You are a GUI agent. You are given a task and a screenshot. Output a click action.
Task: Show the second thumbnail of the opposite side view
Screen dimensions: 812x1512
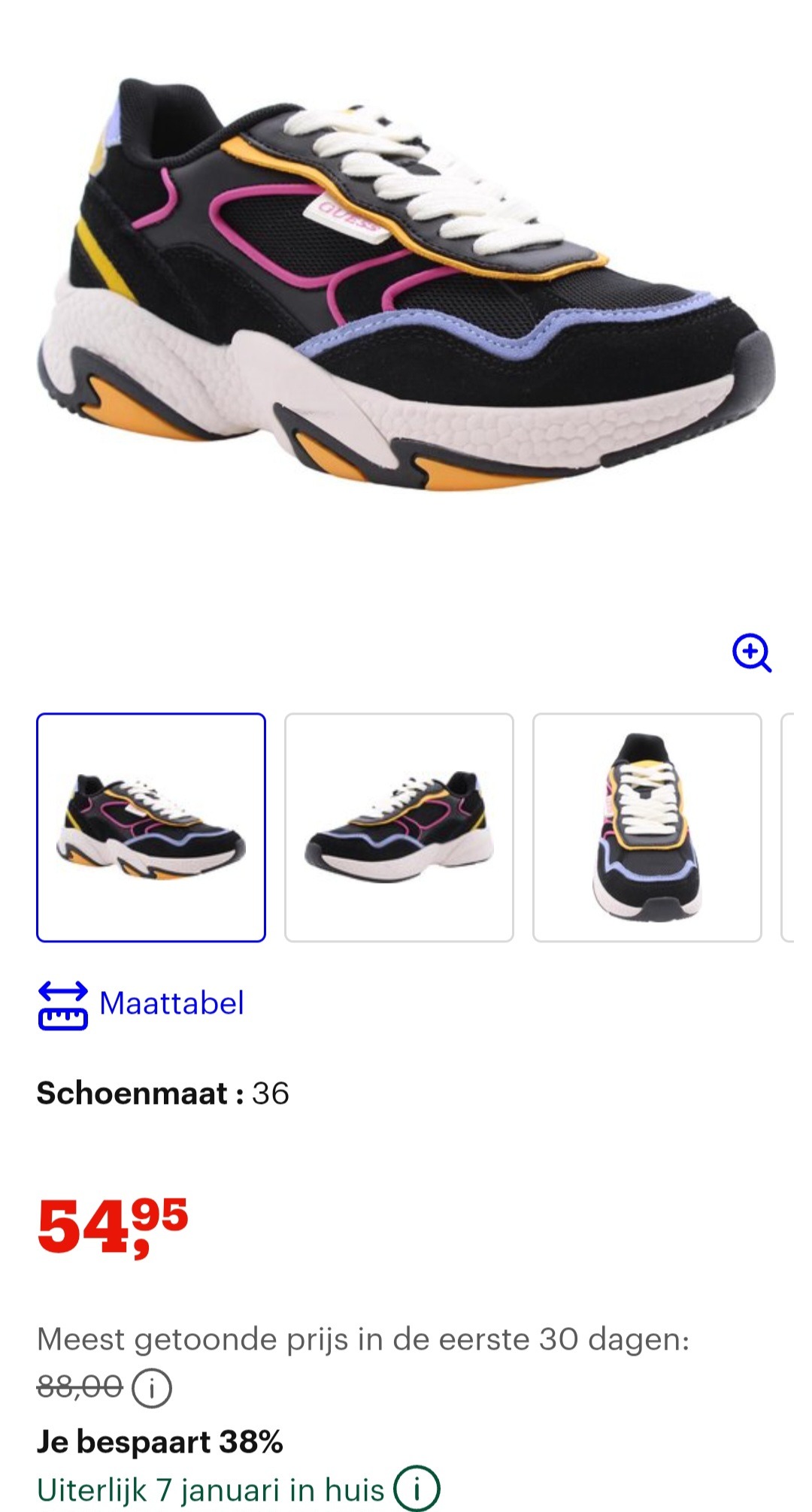point(399,827)
